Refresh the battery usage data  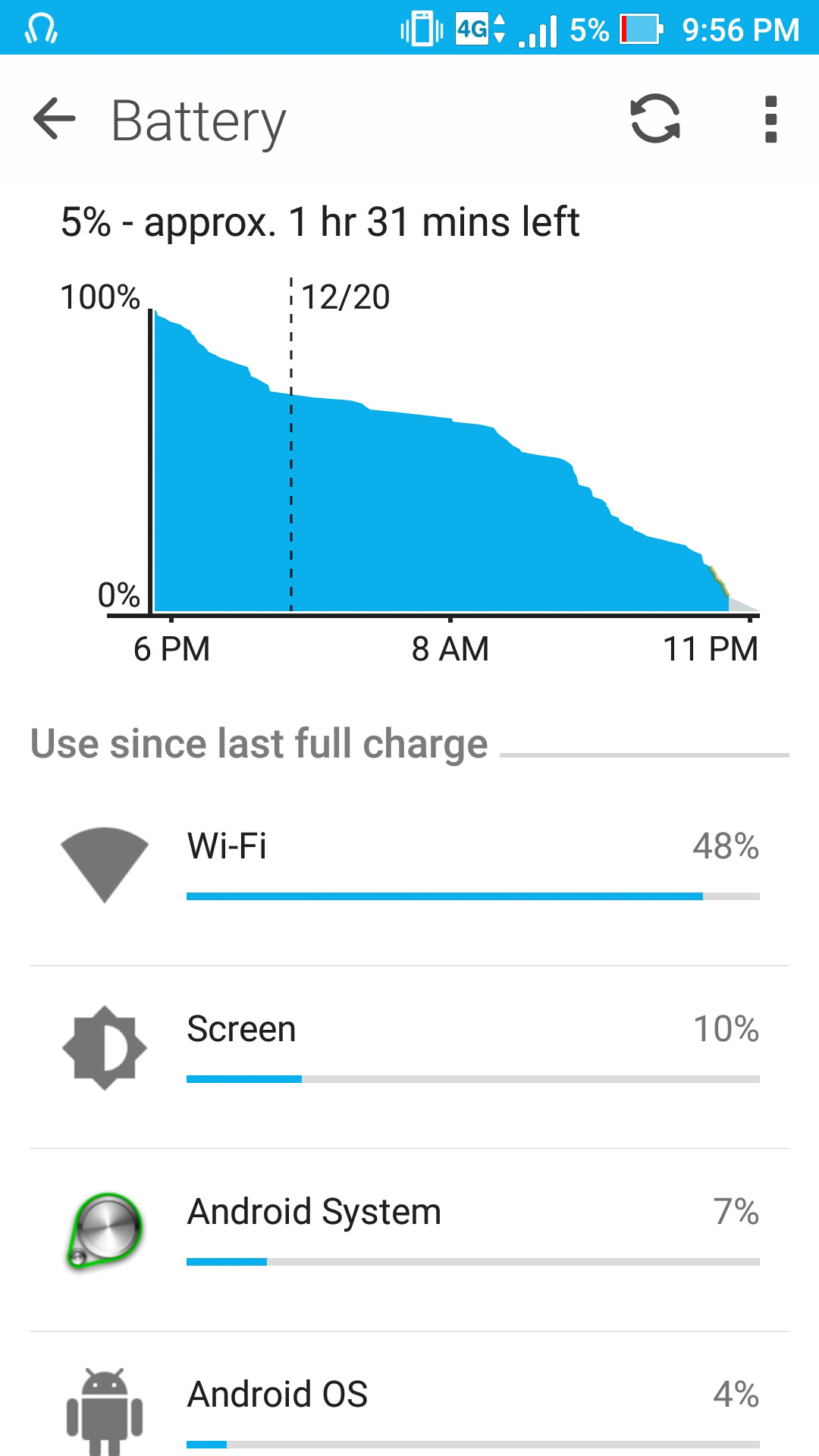(655, 119)
